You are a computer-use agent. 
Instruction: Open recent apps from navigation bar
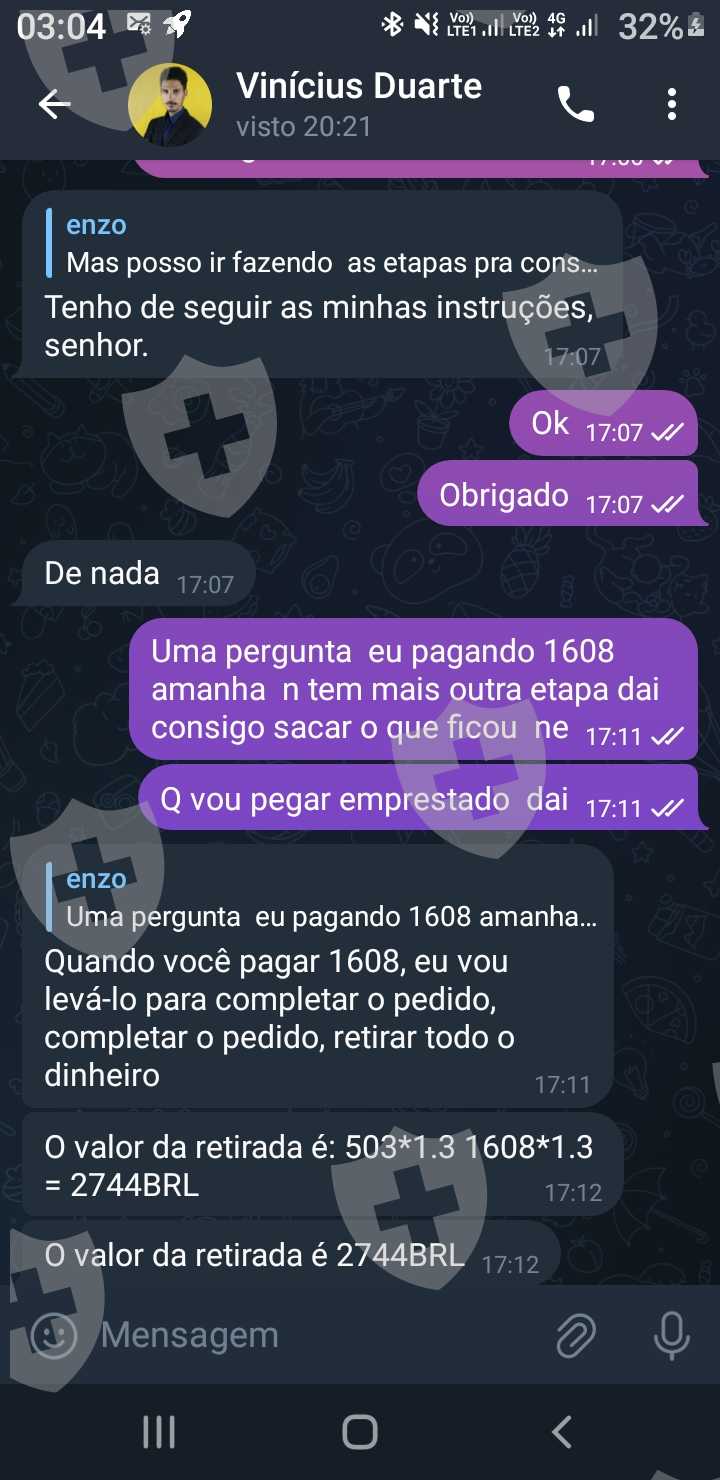tap(159, 1432)
